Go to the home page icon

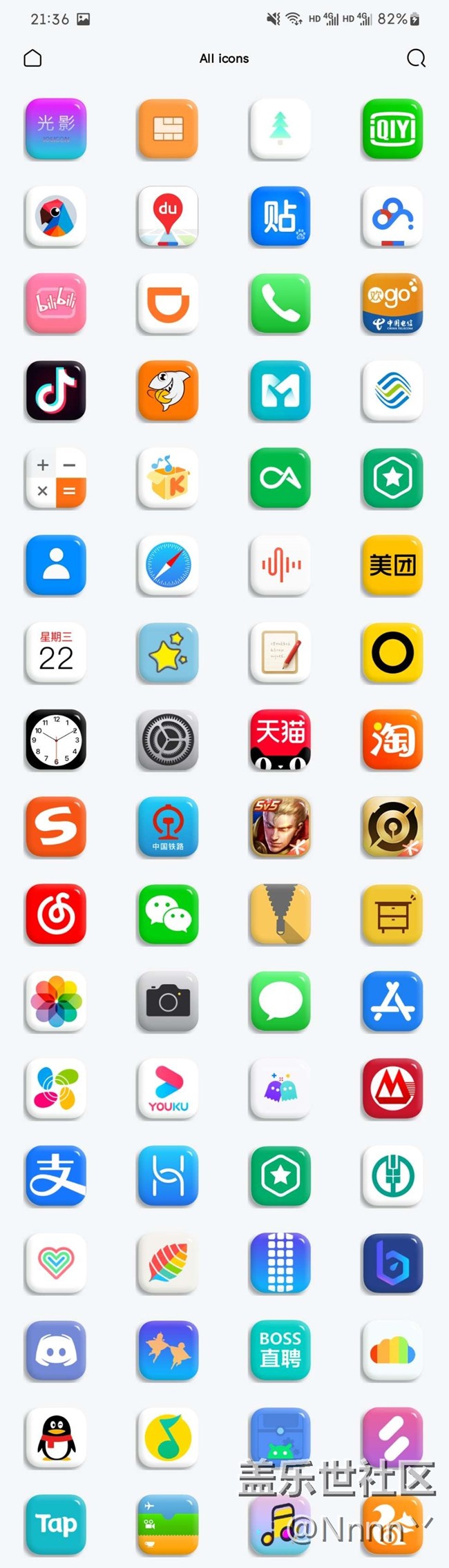(32, 59)
